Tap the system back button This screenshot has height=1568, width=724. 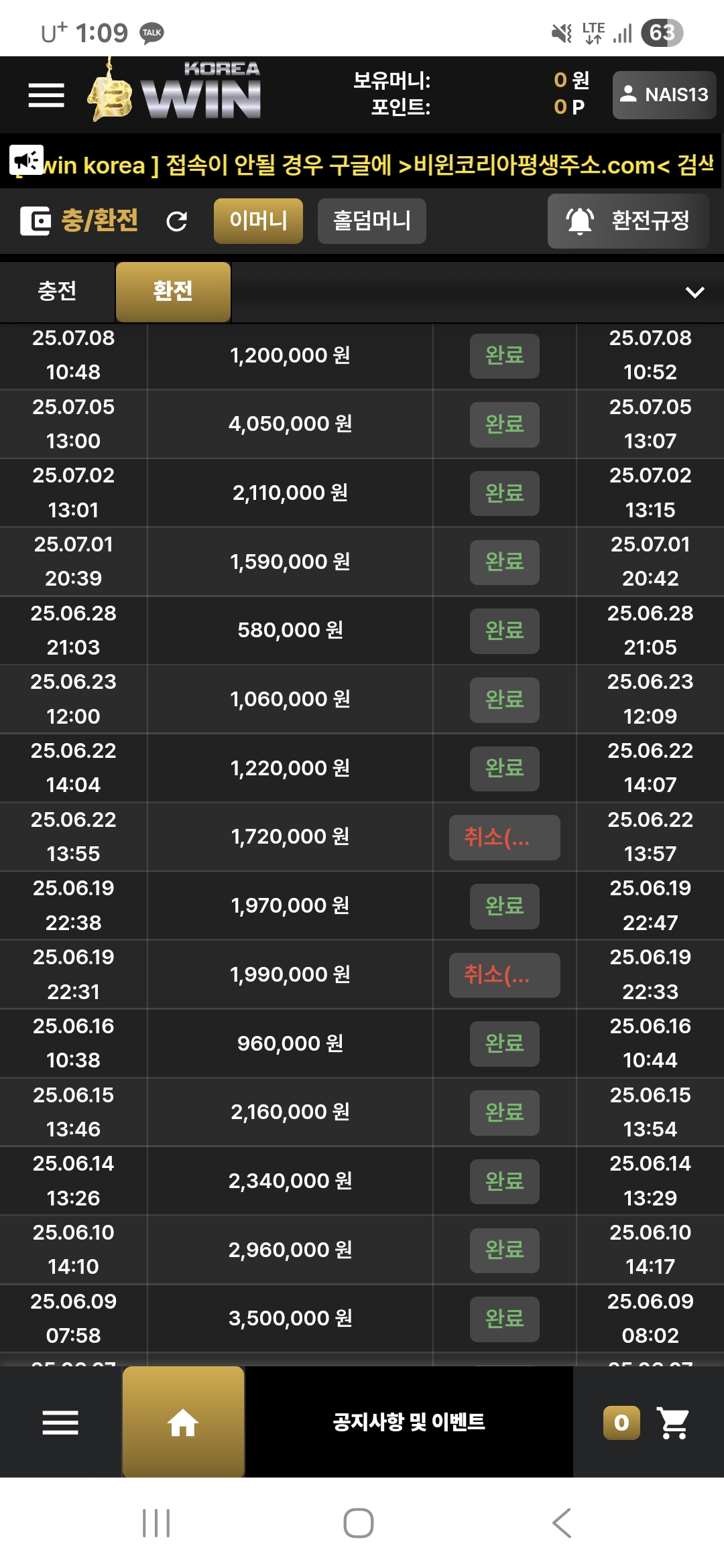click(562, 1523)
